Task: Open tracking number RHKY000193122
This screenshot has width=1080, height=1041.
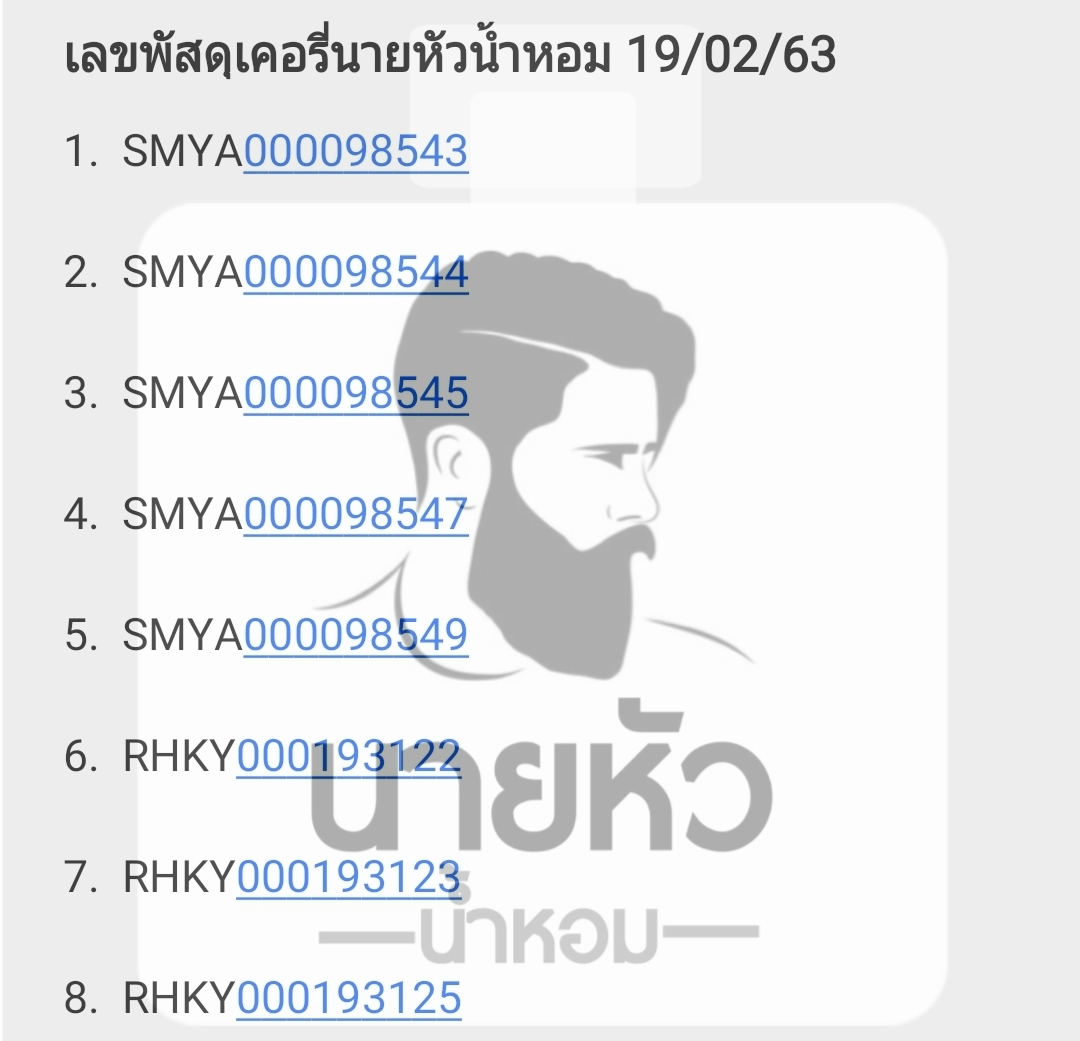Action: coord(349,757)
